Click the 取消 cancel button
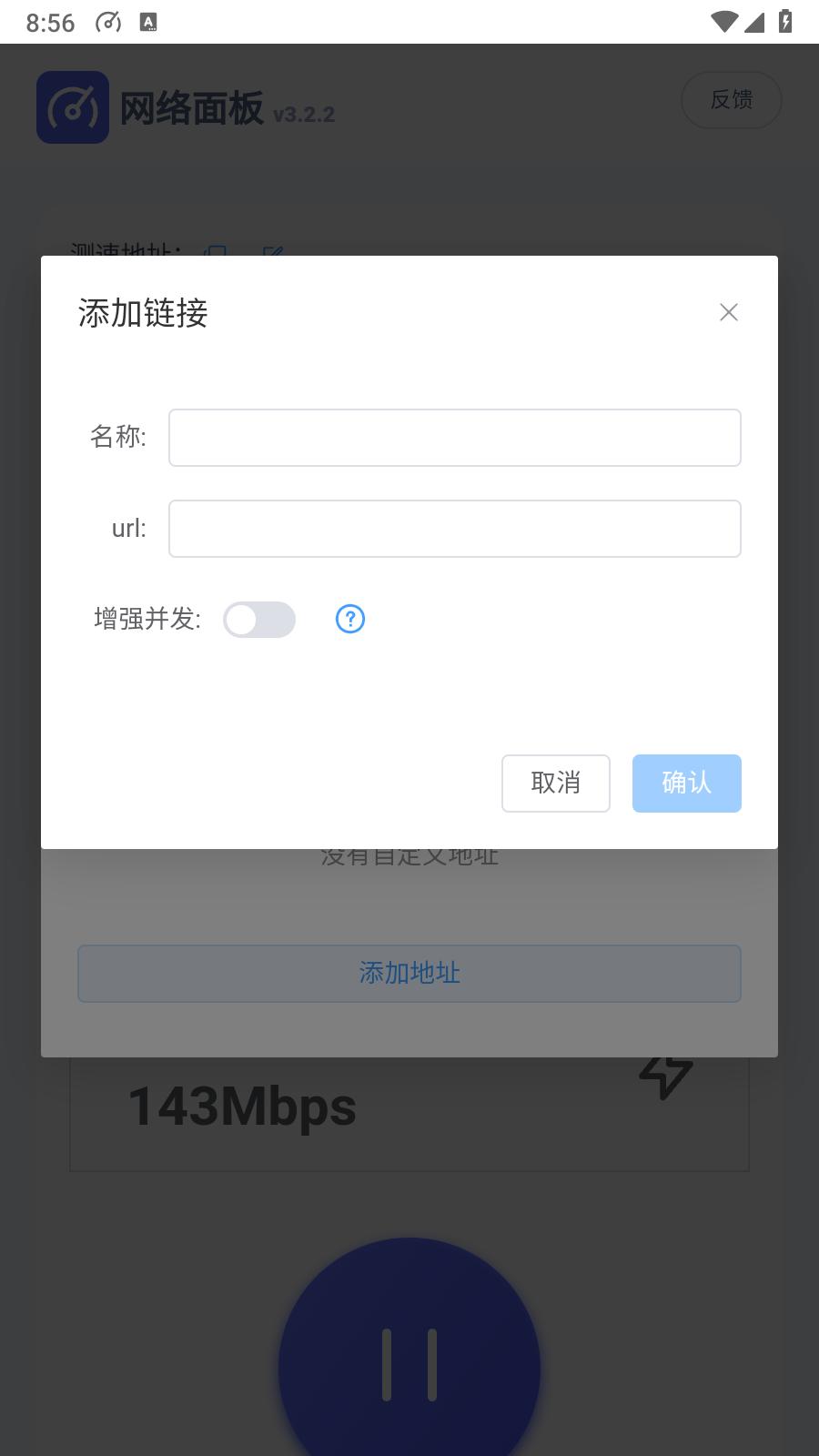Image resolution: width=819 pixels, height=1456 pixels. click(x=555, y=784)
